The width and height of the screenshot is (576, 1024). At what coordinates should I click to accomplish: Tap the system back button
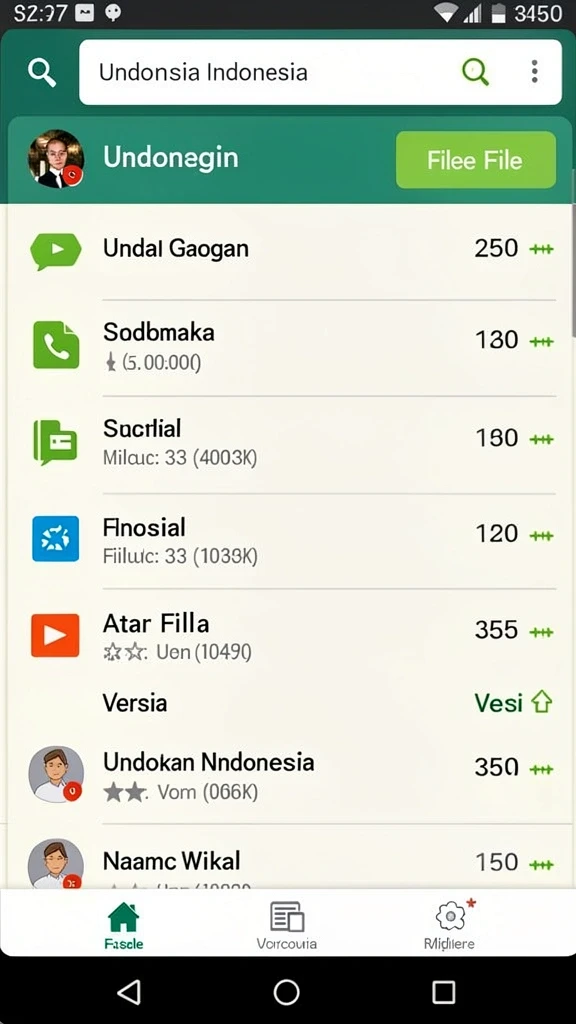(x=129, y=992)
